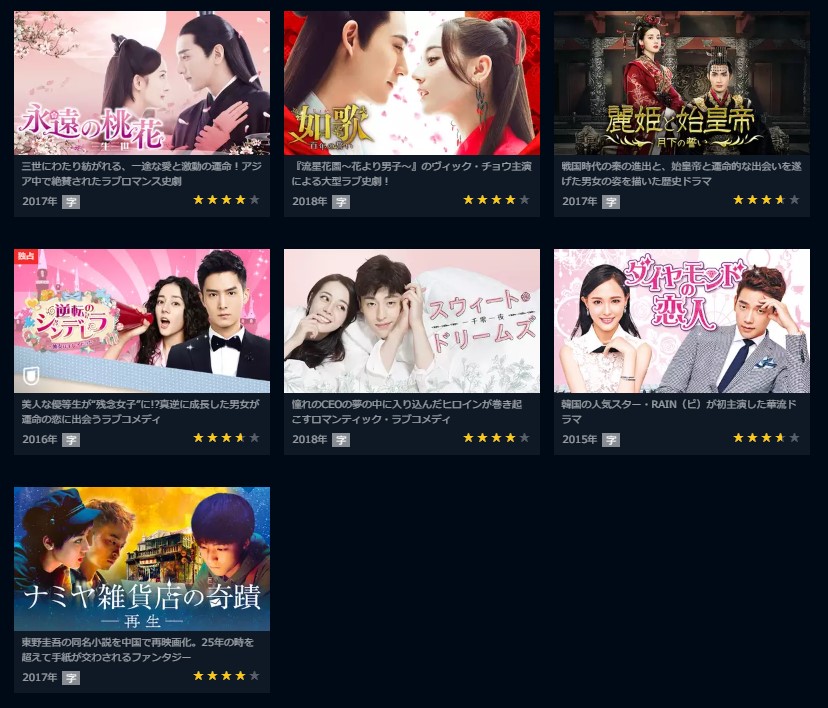The width and height of the screenshot is (828, 708).
Task: Open the 永遠の桃花 drama card
Action: 142,83
